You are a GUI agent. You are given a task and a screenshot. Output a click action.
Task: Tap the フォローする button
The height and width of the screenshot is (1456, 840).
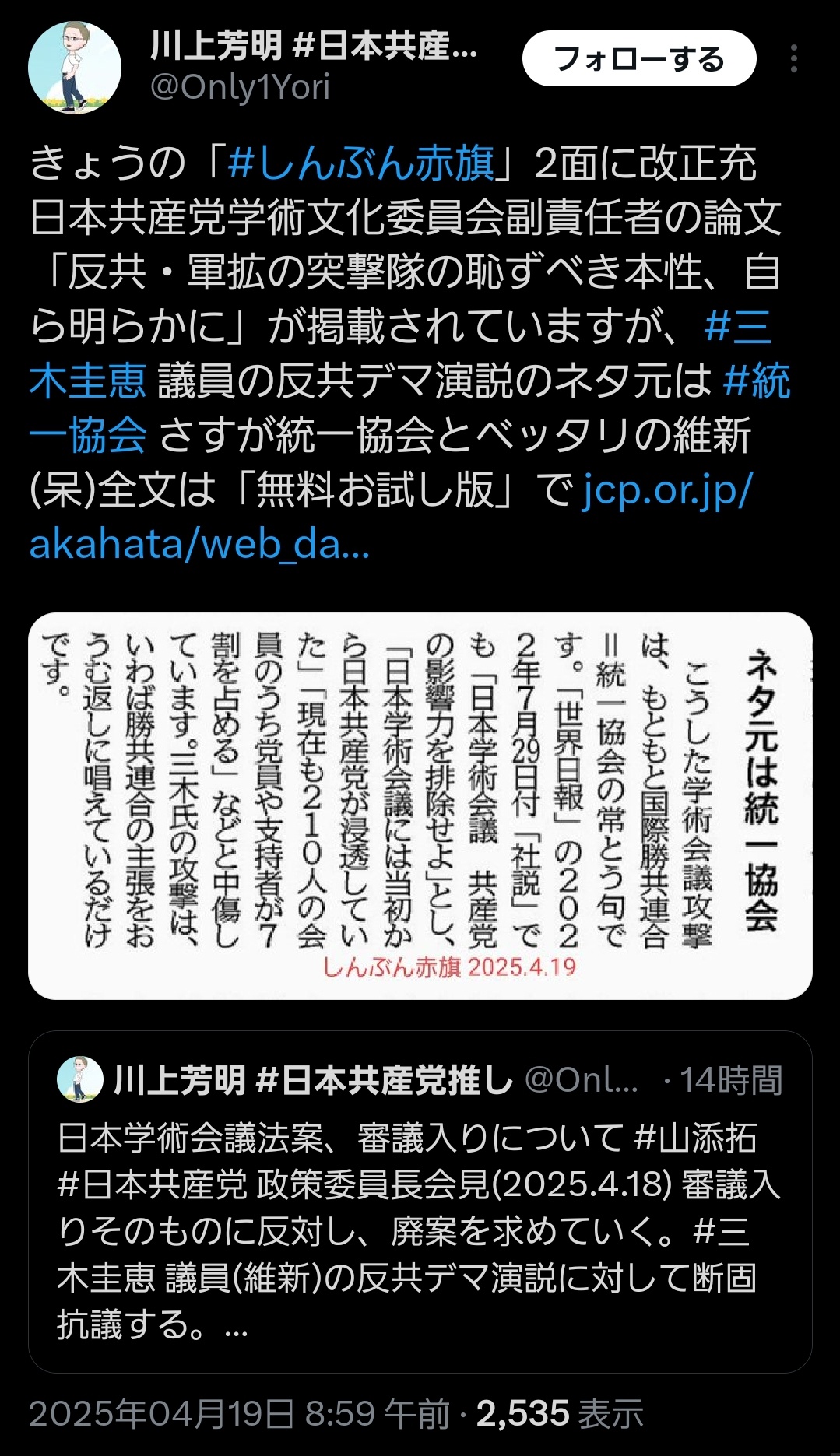pos(638,59)
